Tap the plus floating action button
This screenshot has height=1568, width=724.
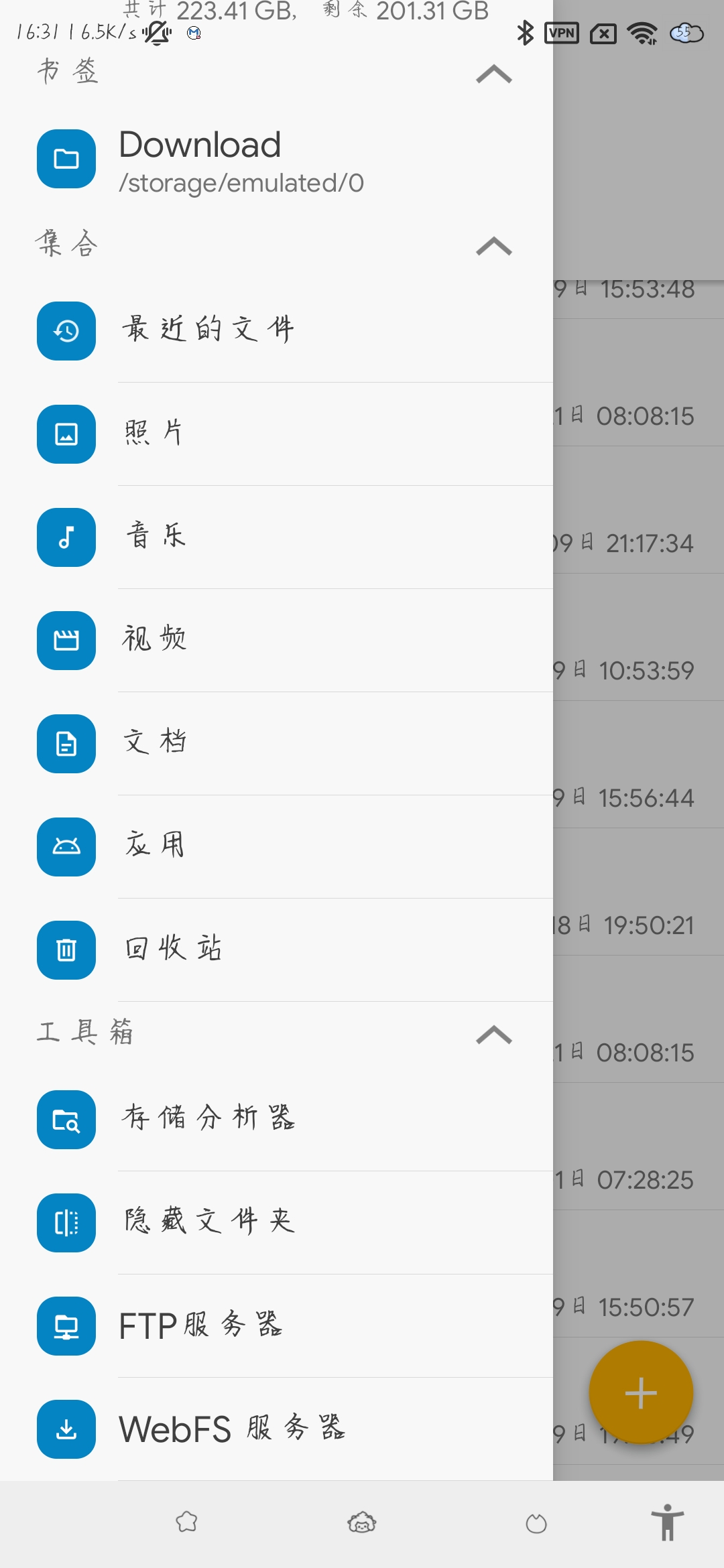[x=641, y=1392]
